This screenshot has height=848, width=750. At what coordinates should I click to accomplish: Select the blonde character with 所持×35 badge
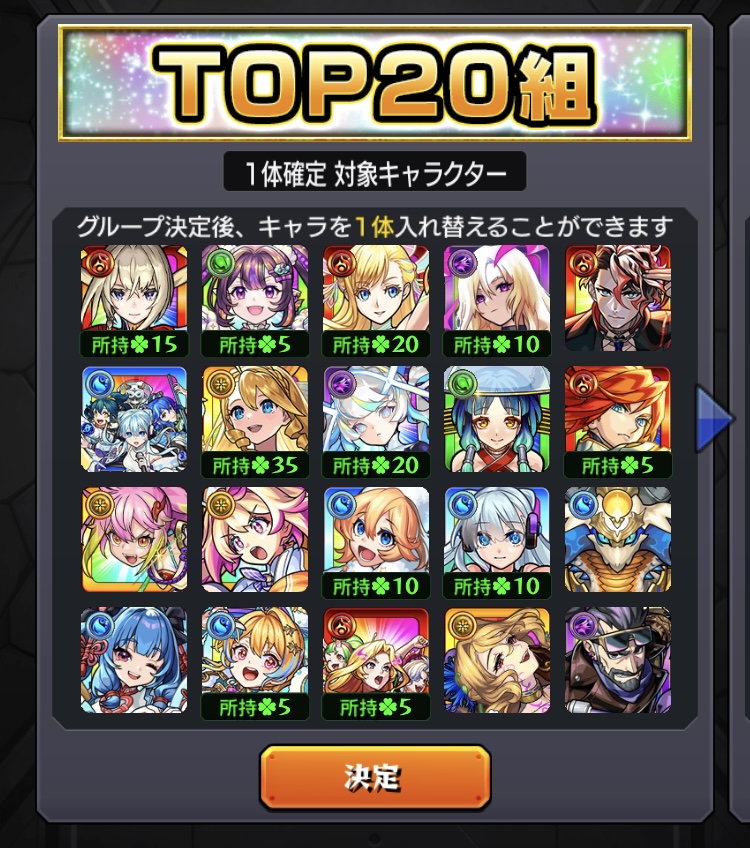click(254, 415)
